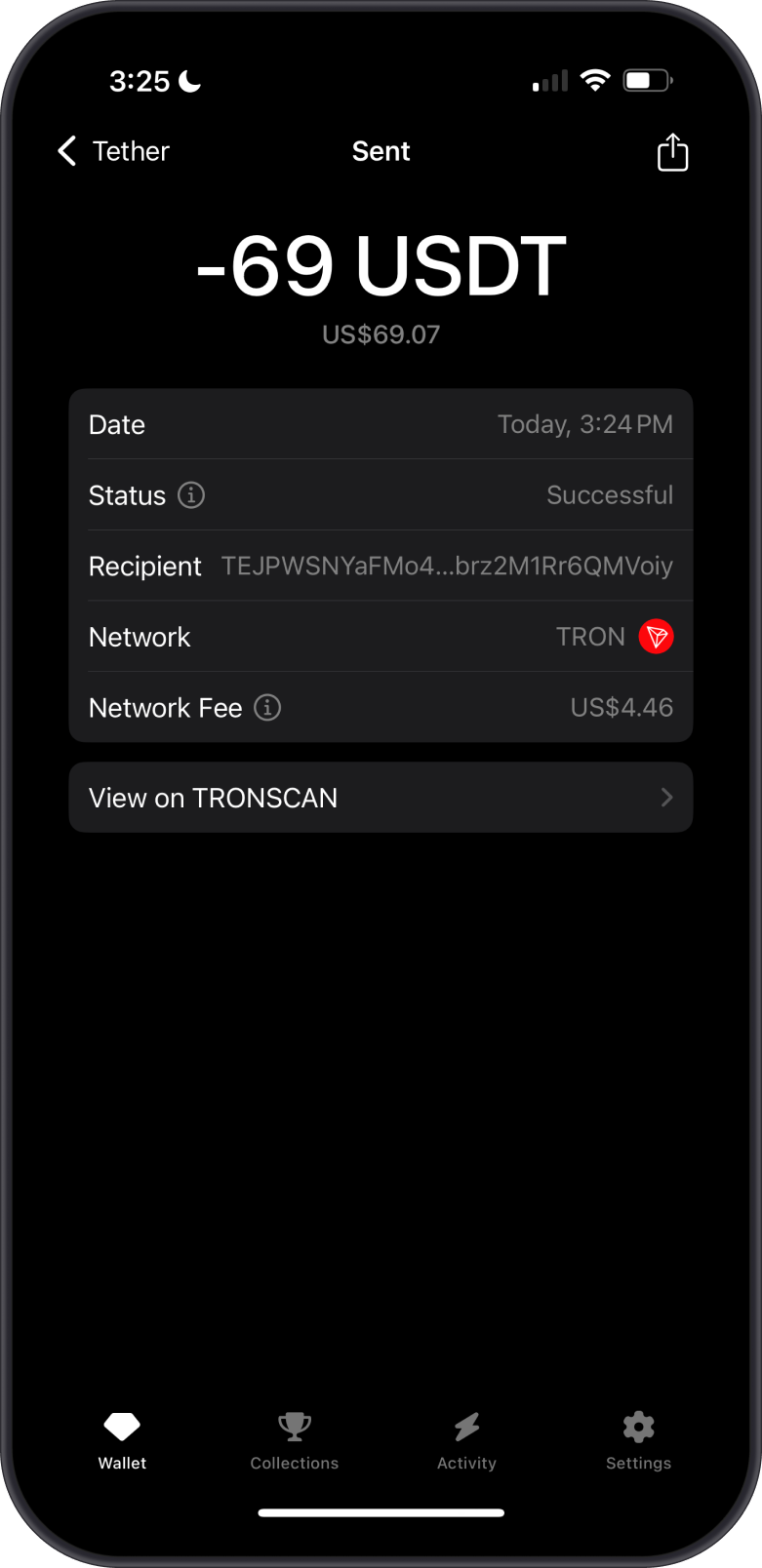Expand details by tapping the Successful status

[610, 495]
